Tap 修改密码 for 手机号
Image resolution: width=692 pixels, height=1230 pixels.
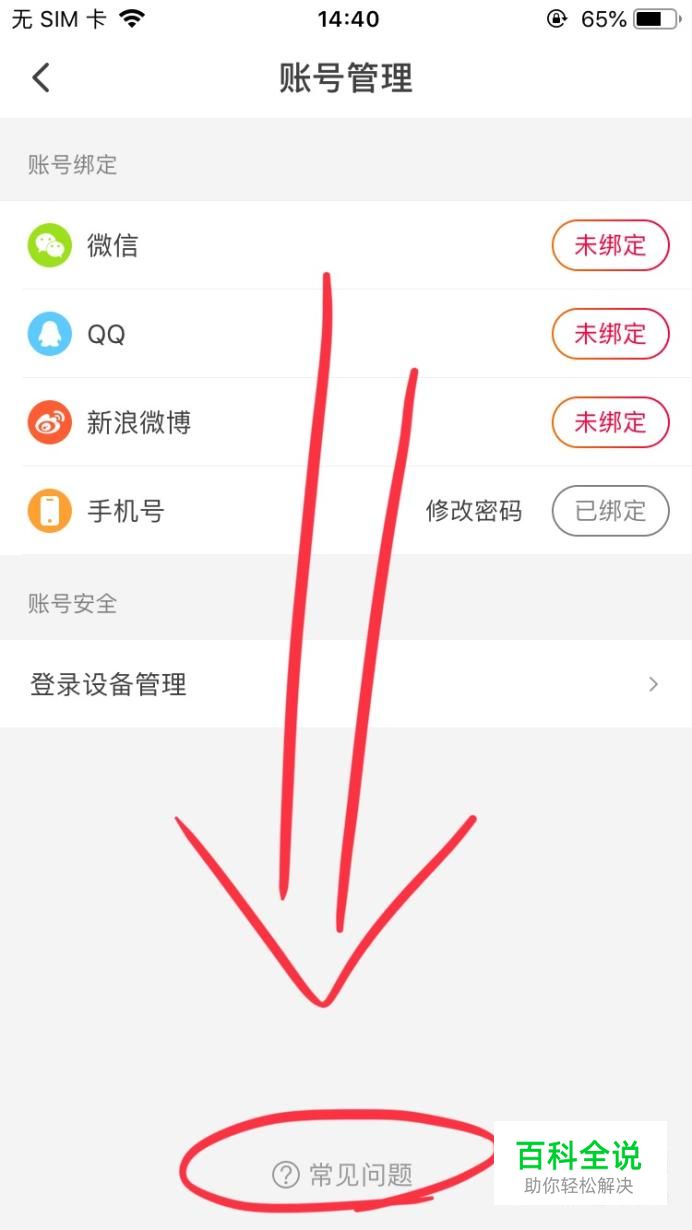pos(474,511)
